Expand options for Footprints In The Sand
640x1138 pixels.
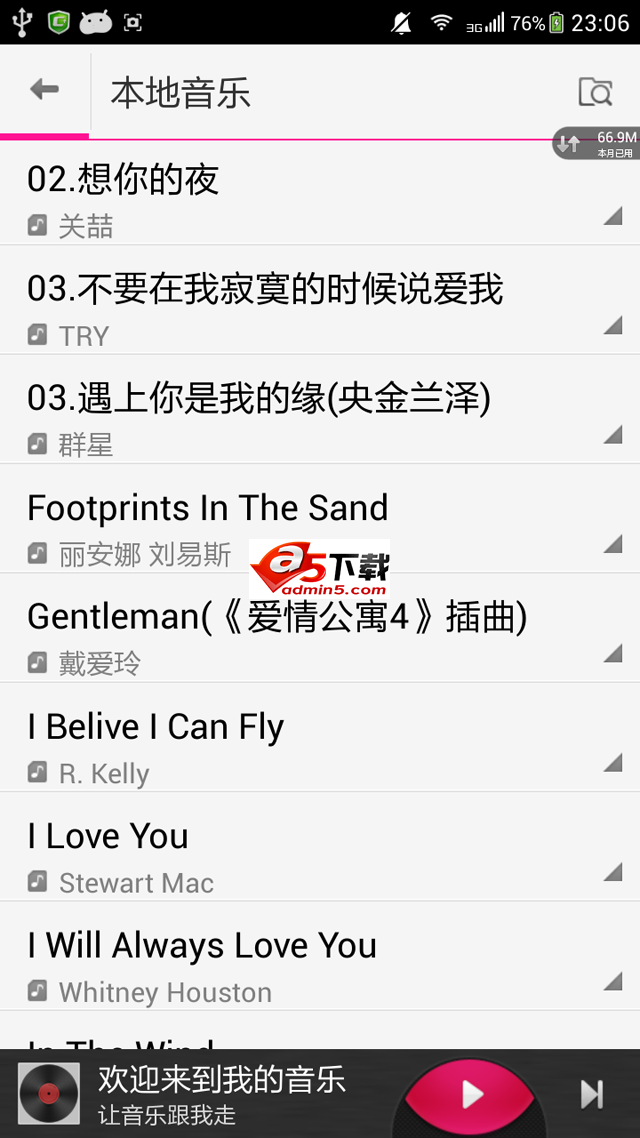point(612,544)
